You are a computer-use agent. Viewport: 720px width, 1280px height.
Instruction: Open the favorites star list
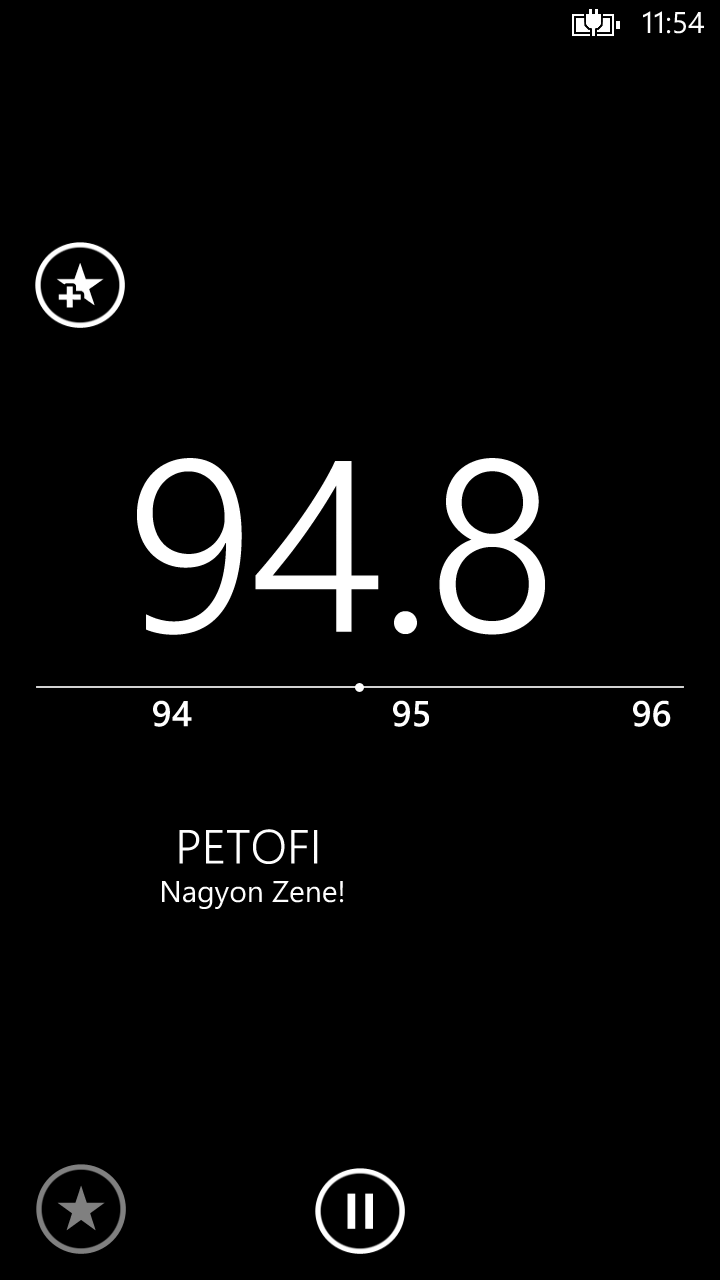[81, 1211]
